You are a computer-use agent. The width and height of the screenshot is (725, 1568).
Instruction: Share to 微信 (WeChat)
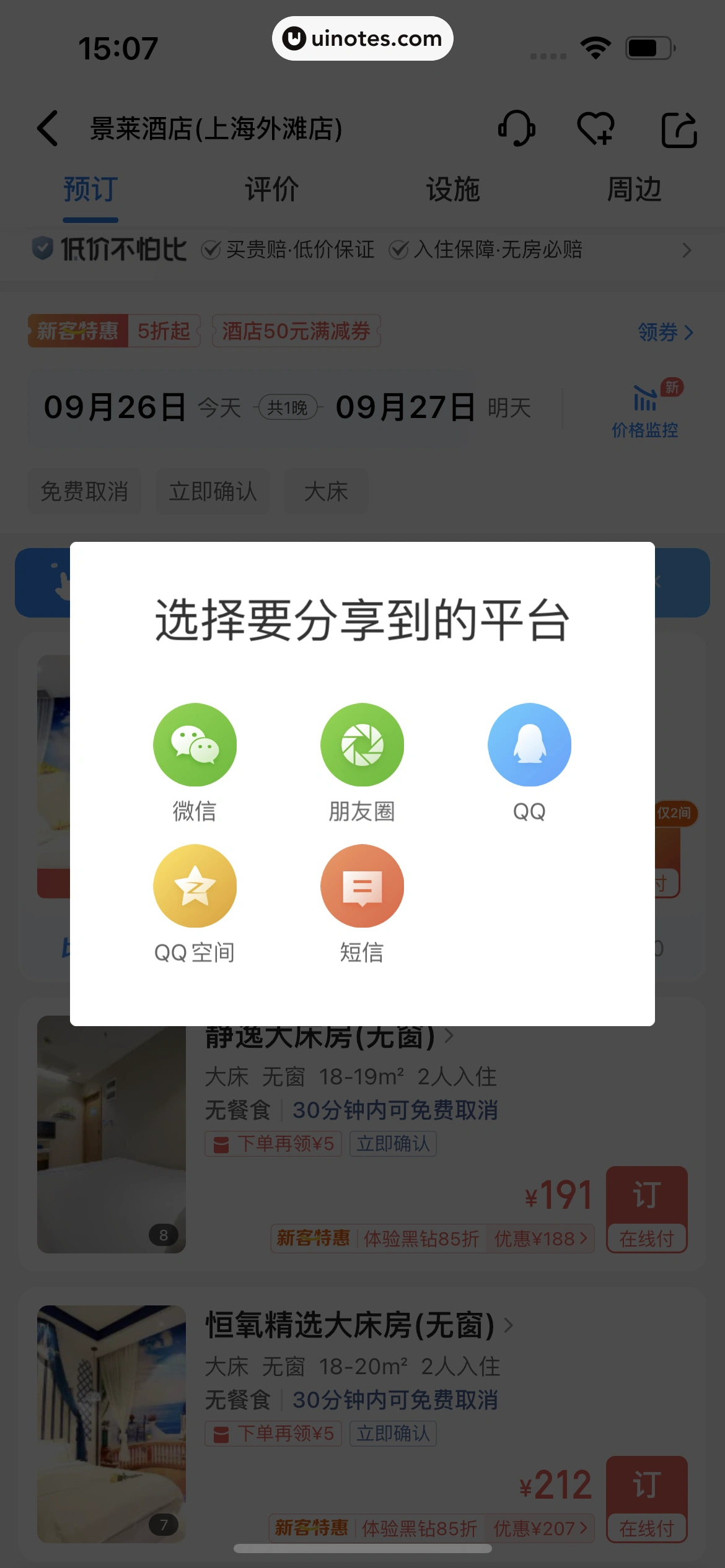195,746
